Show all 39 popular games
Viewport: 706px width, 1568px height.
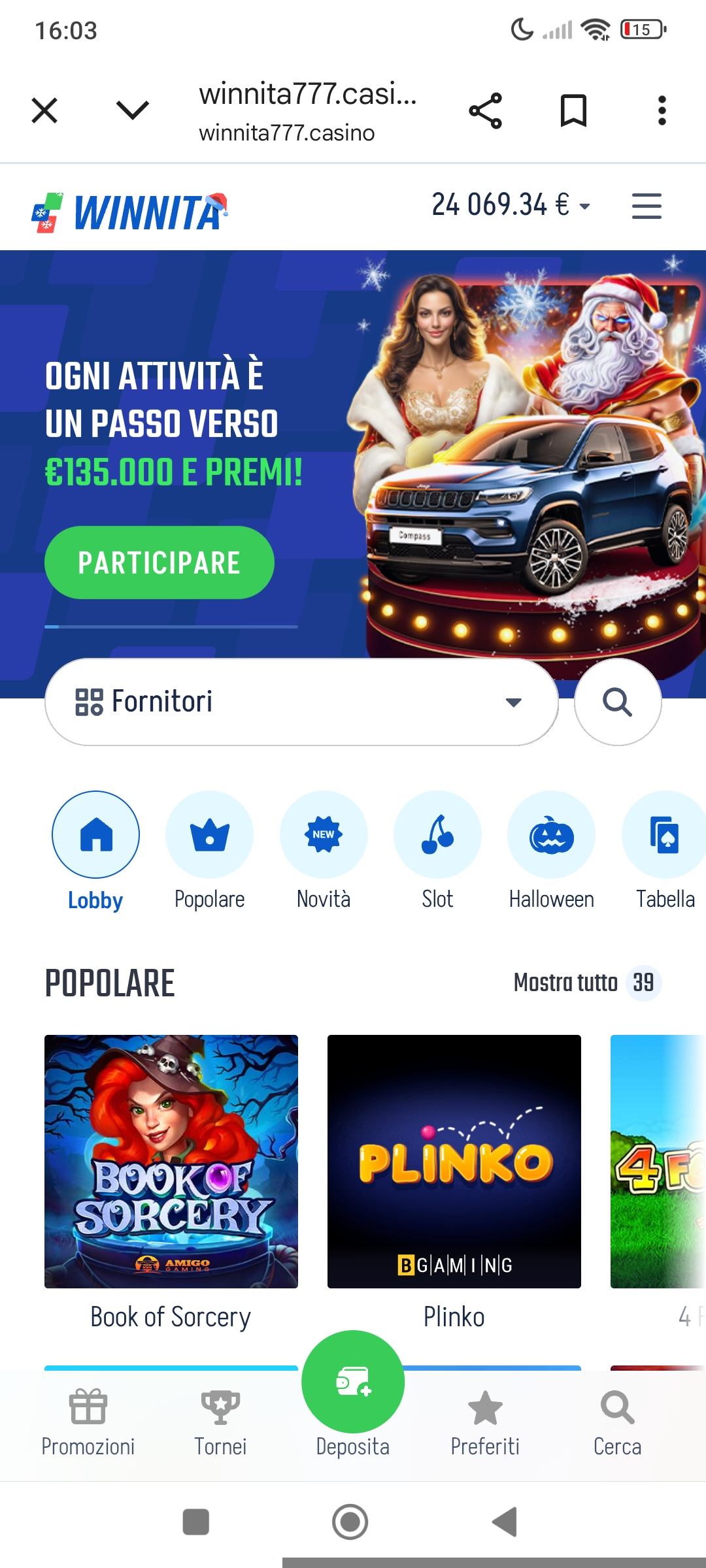[x=586, y=983]
